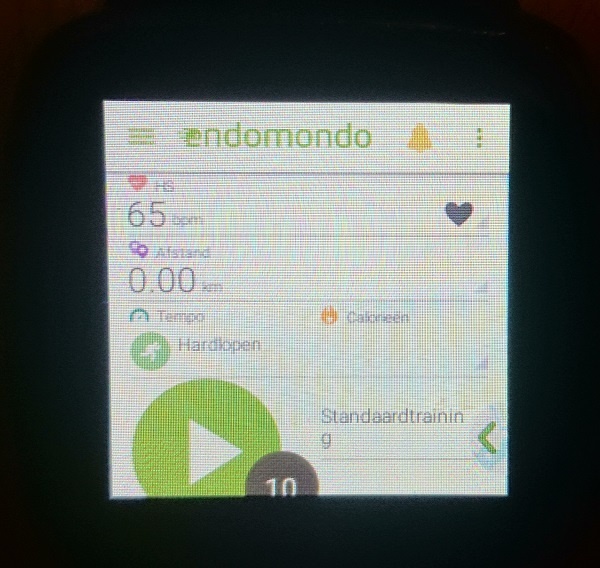This screenshot has width=600, height=568.
Task: Open the hamburger drawer menu
Action: 142,137
